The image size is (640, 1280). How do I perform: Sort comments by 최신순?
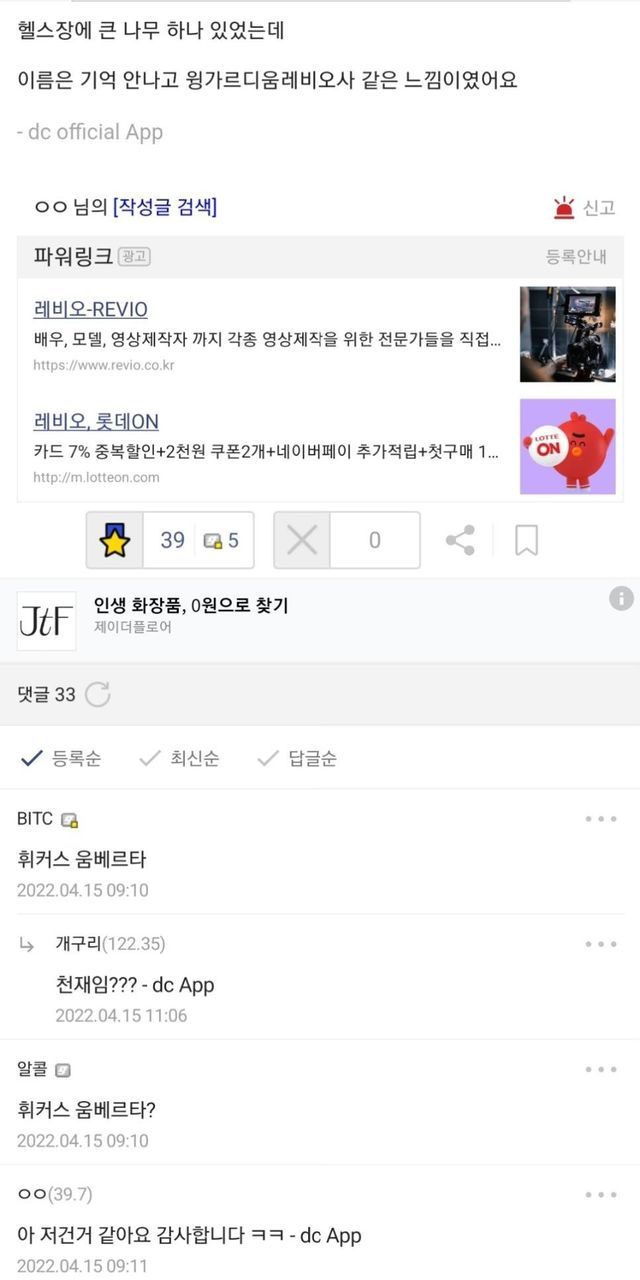[180, 758]
